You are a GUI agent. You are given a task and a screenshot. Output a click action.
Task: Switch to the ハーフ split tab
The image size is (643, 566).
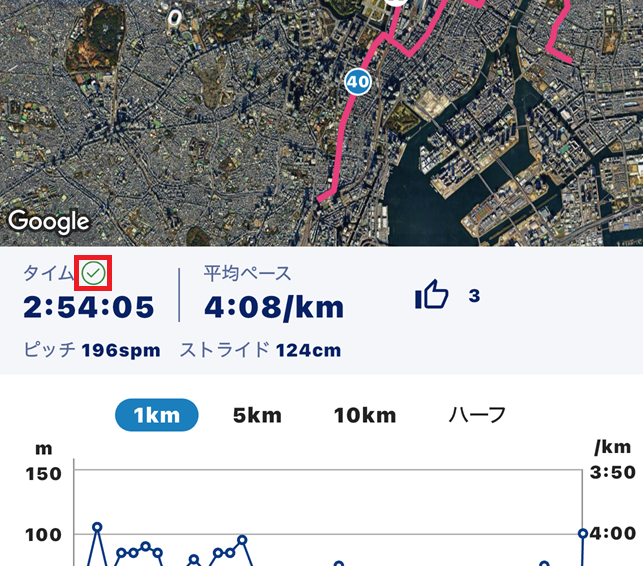click(x=477, y=415)
